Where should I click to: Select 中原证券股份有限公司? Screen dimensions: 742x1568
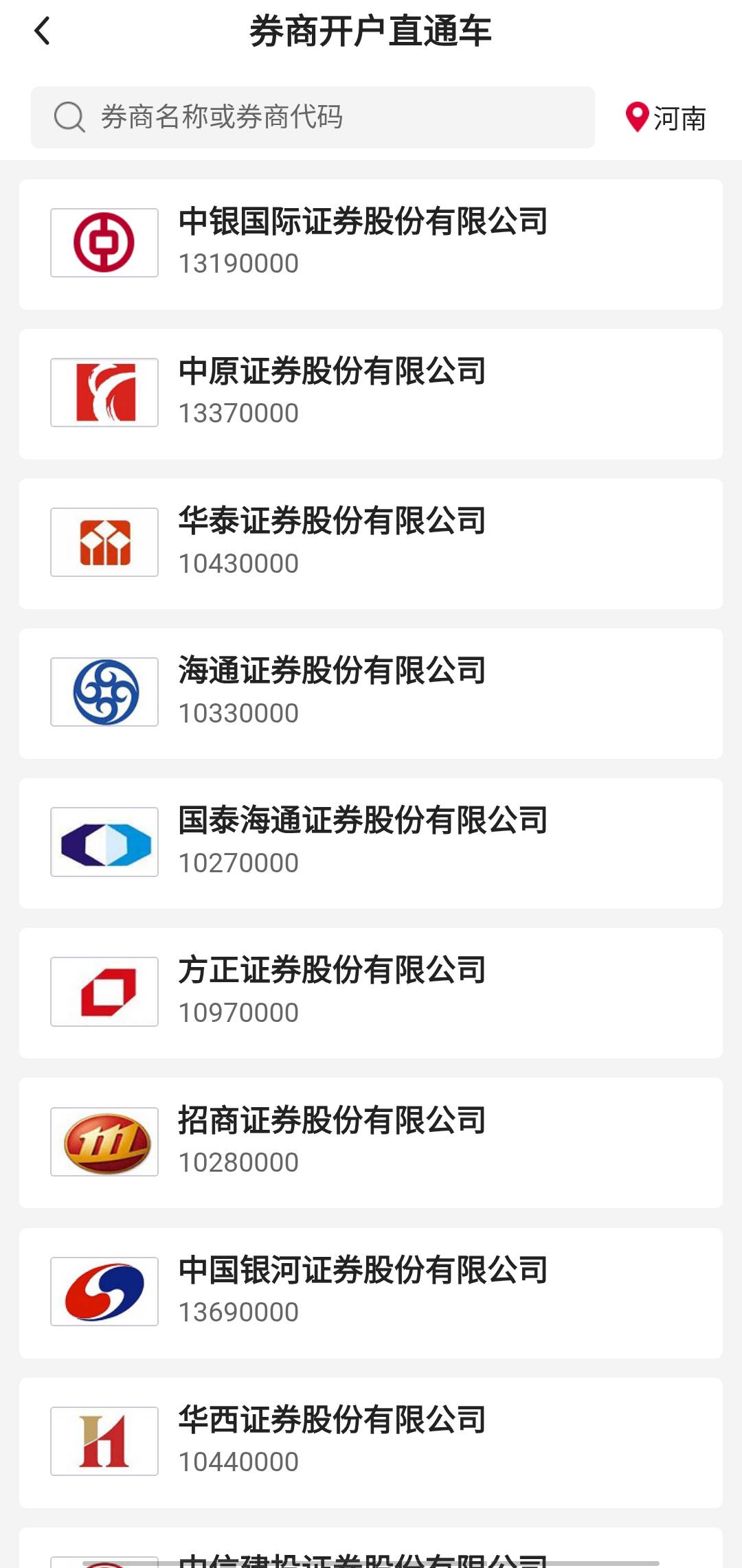pyautogui.click(x=371, y=394)
